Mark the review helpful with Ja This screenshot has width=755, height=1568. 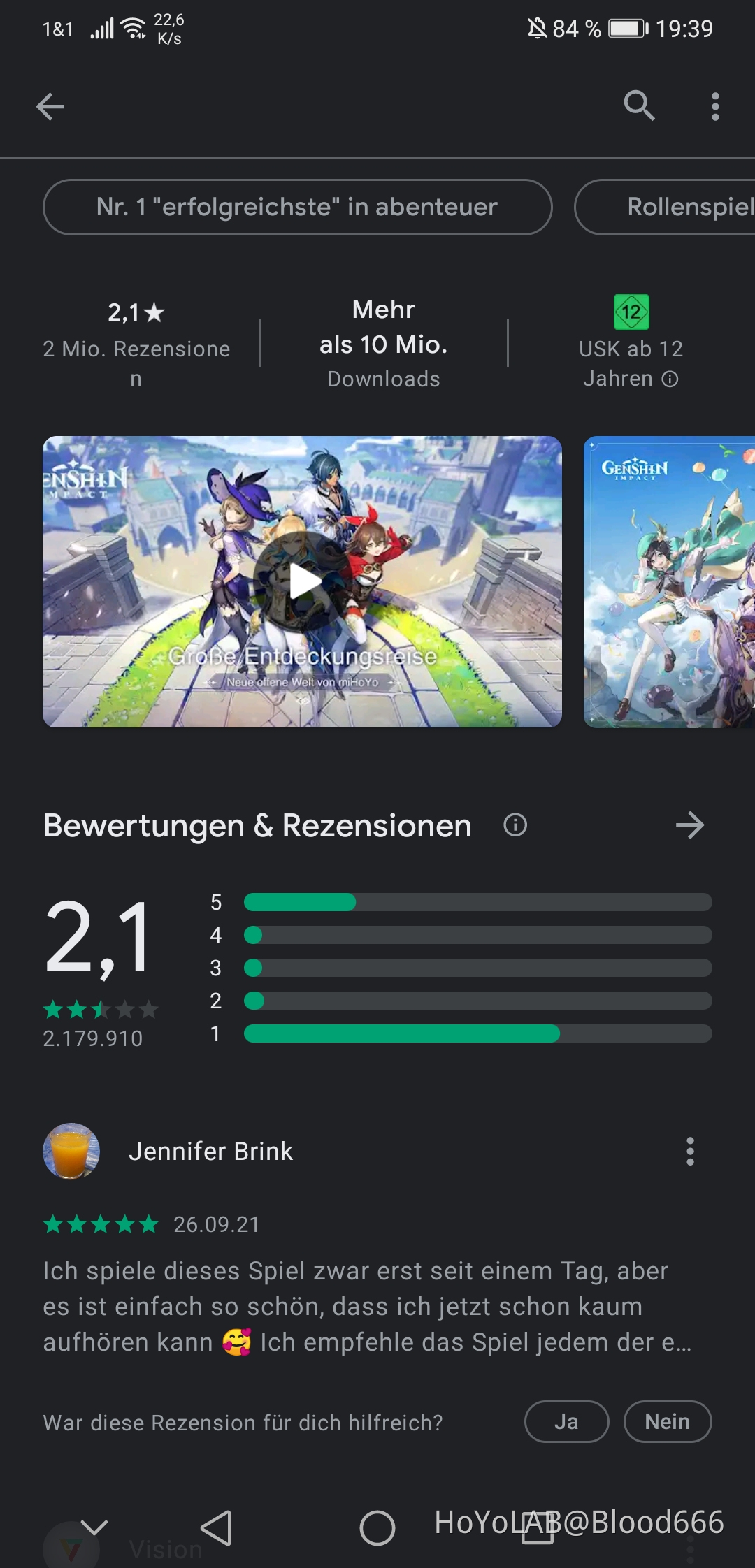pyautogui.click(x=566, y=1422)
